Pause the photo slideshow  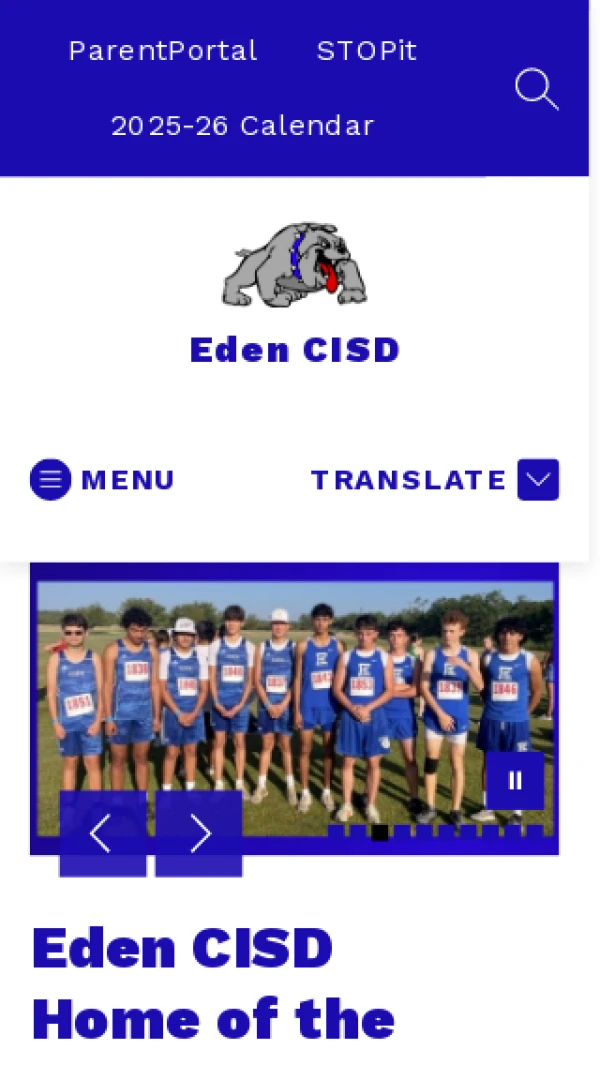(x=515, y=781)
